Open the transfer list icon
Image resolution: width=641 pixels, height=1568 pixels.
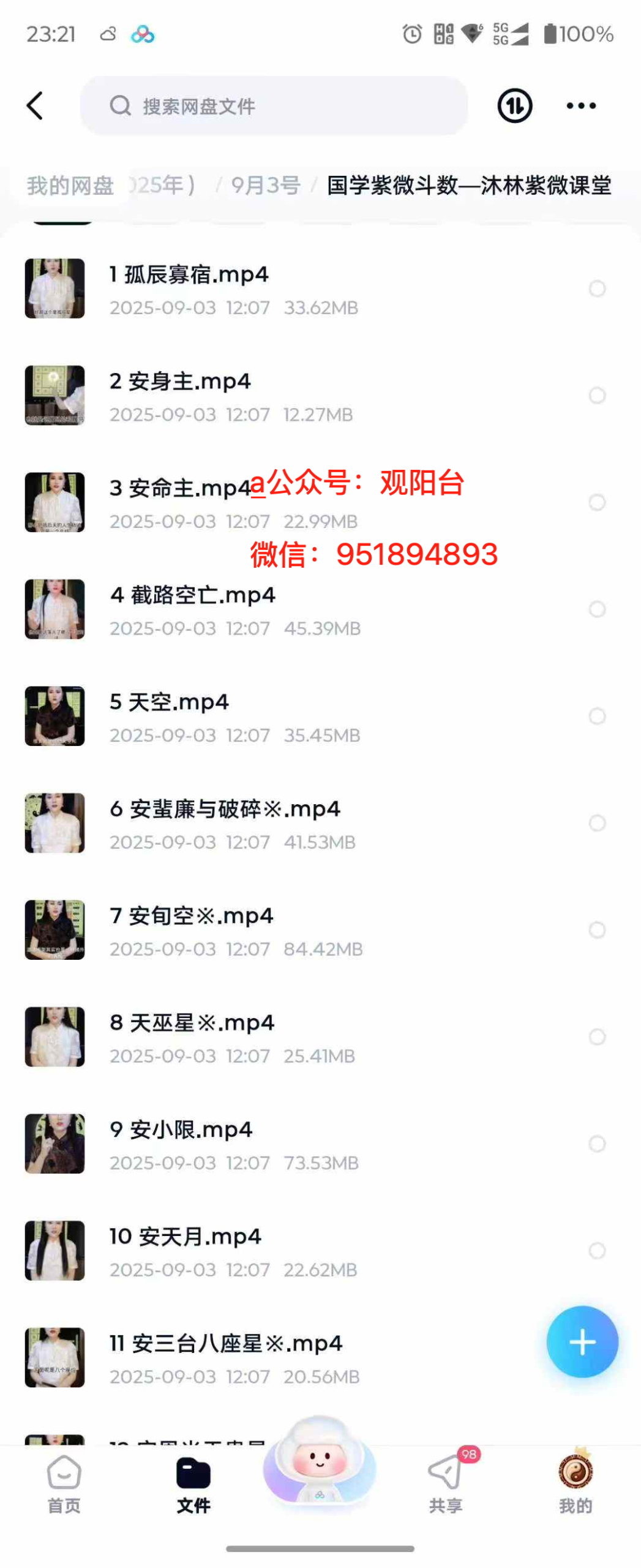pyautogui.click(x=514, y=105)
